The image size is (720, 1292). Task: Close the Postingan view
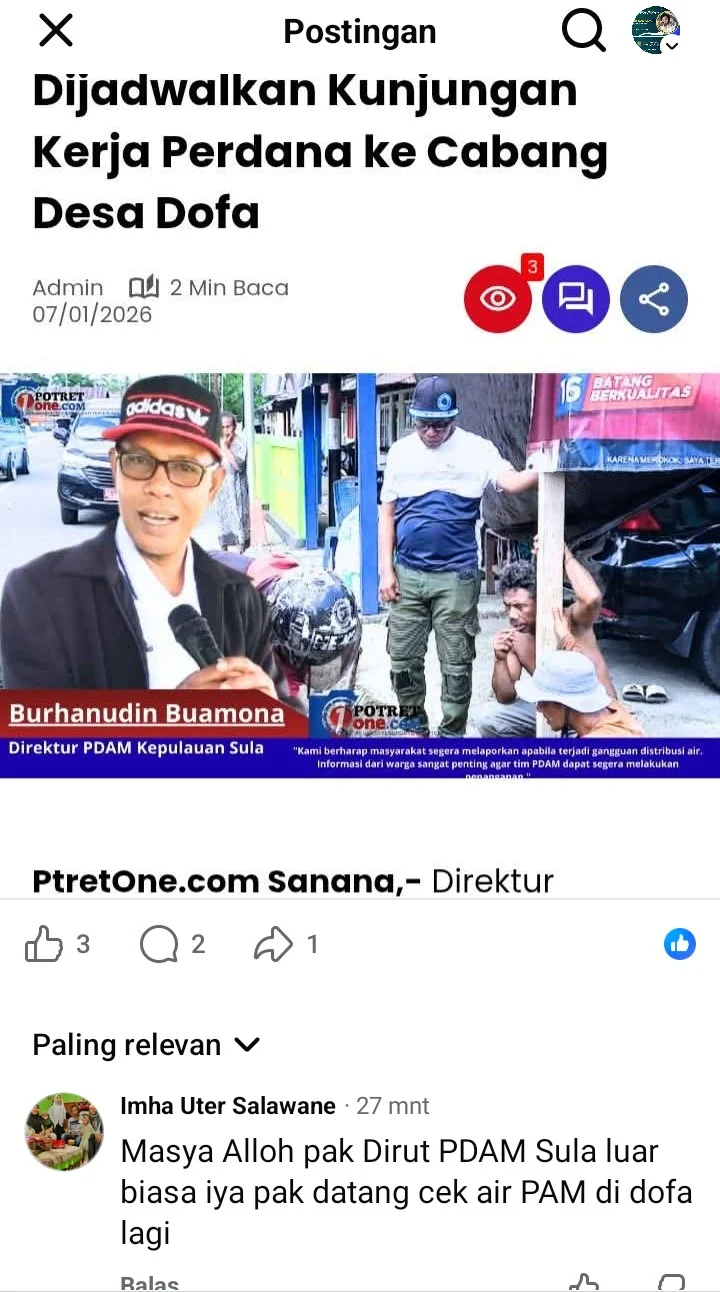point(56,31)
